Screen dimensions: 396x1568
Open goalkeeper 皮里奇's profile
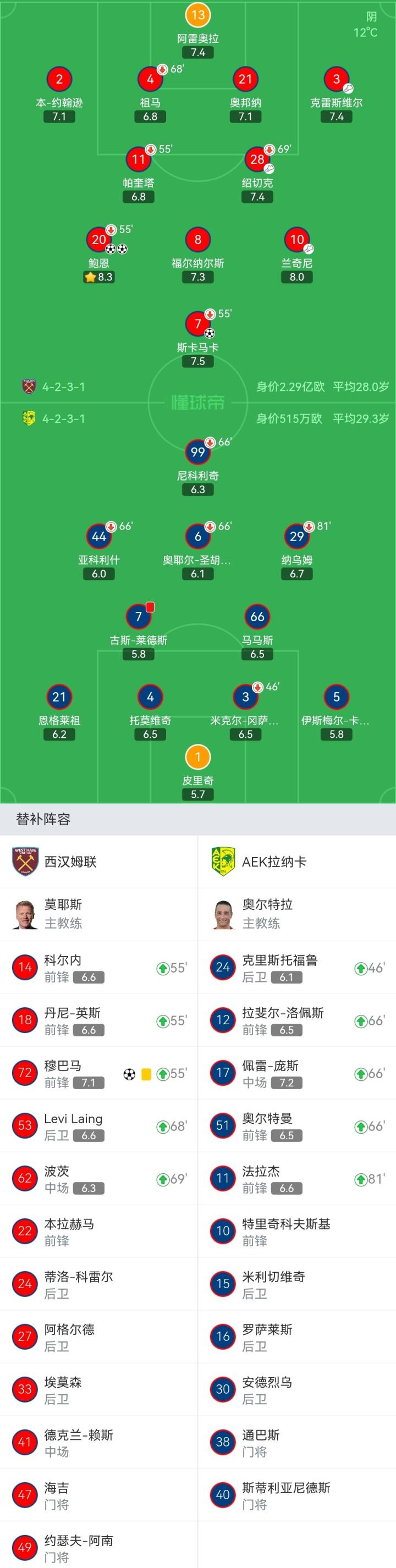pos(197,758)
